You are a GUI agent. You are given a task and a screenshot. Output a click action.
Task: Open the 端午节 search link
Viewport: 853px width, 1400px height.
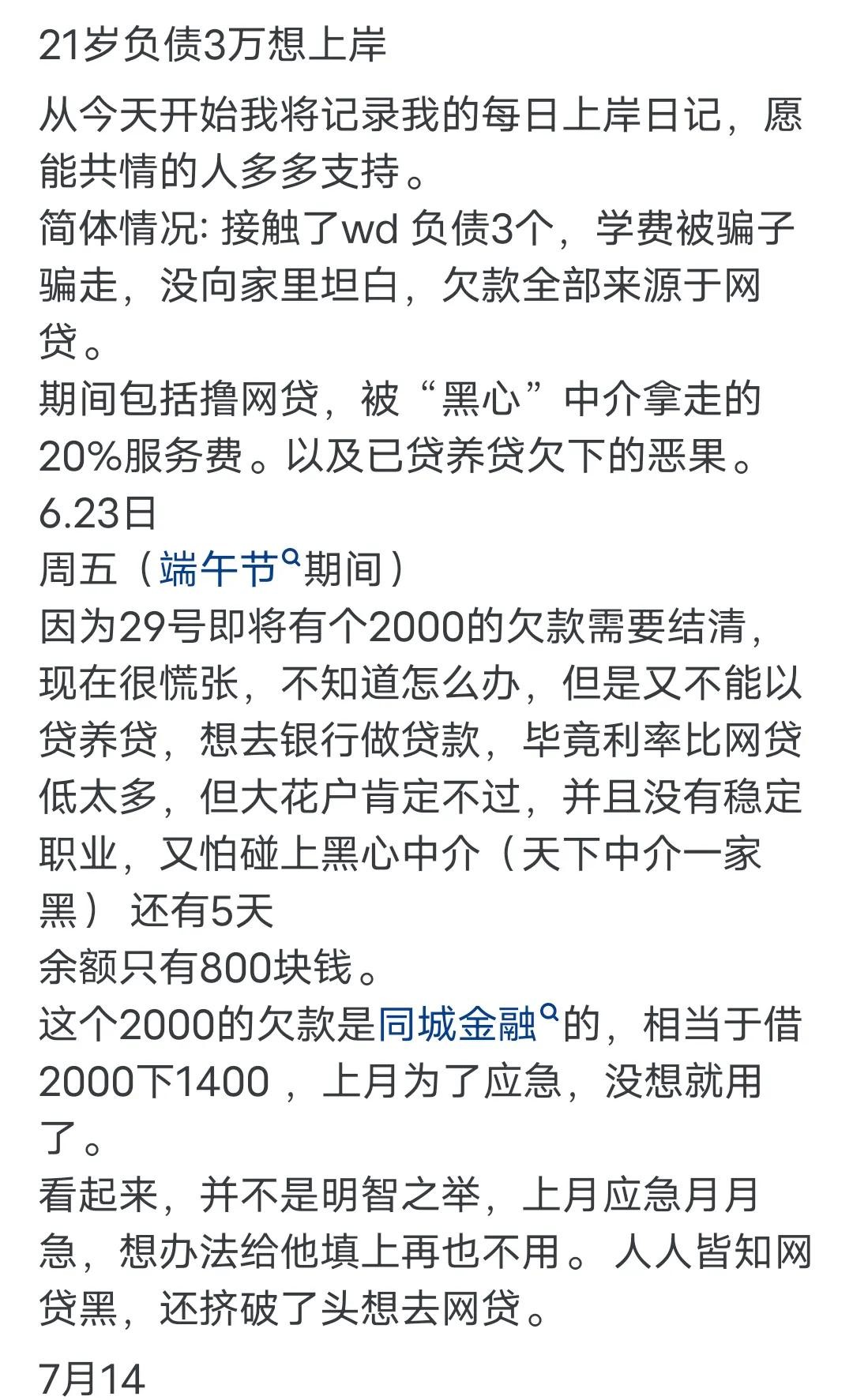(x=227, y=569)
